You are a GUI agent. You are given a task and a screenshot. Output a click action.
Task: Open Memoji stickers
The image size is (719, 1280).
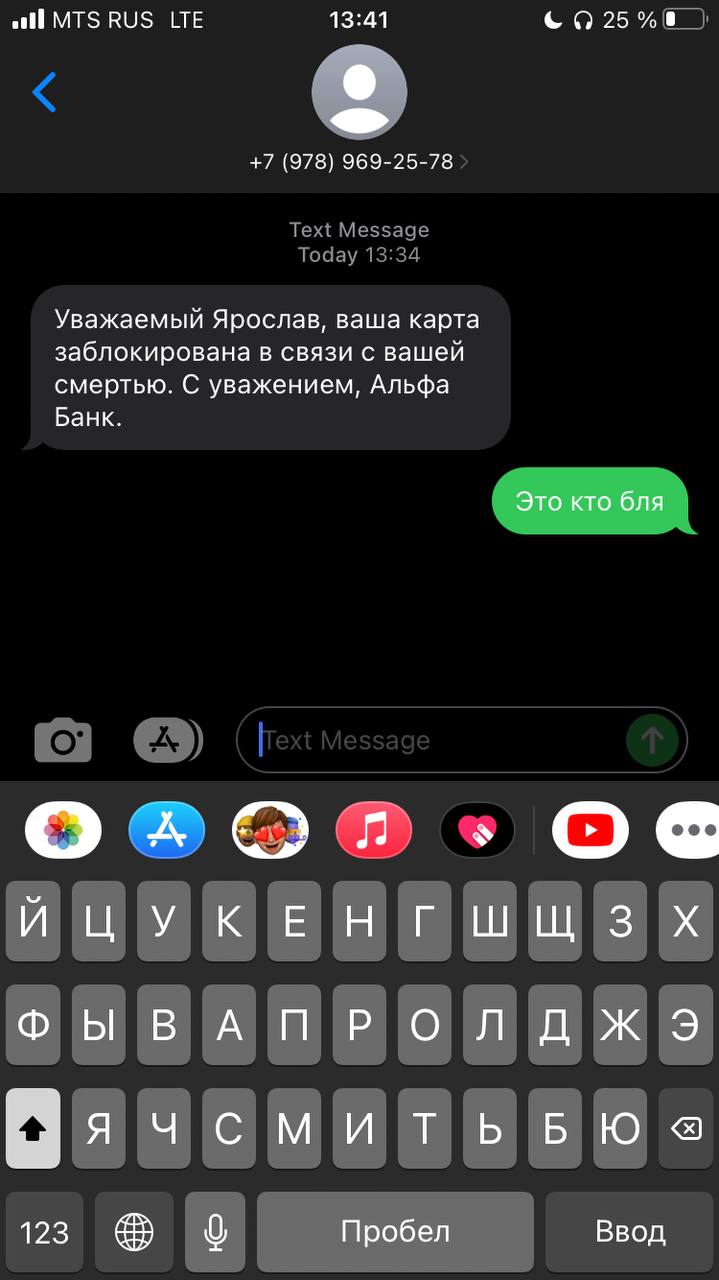270,830
